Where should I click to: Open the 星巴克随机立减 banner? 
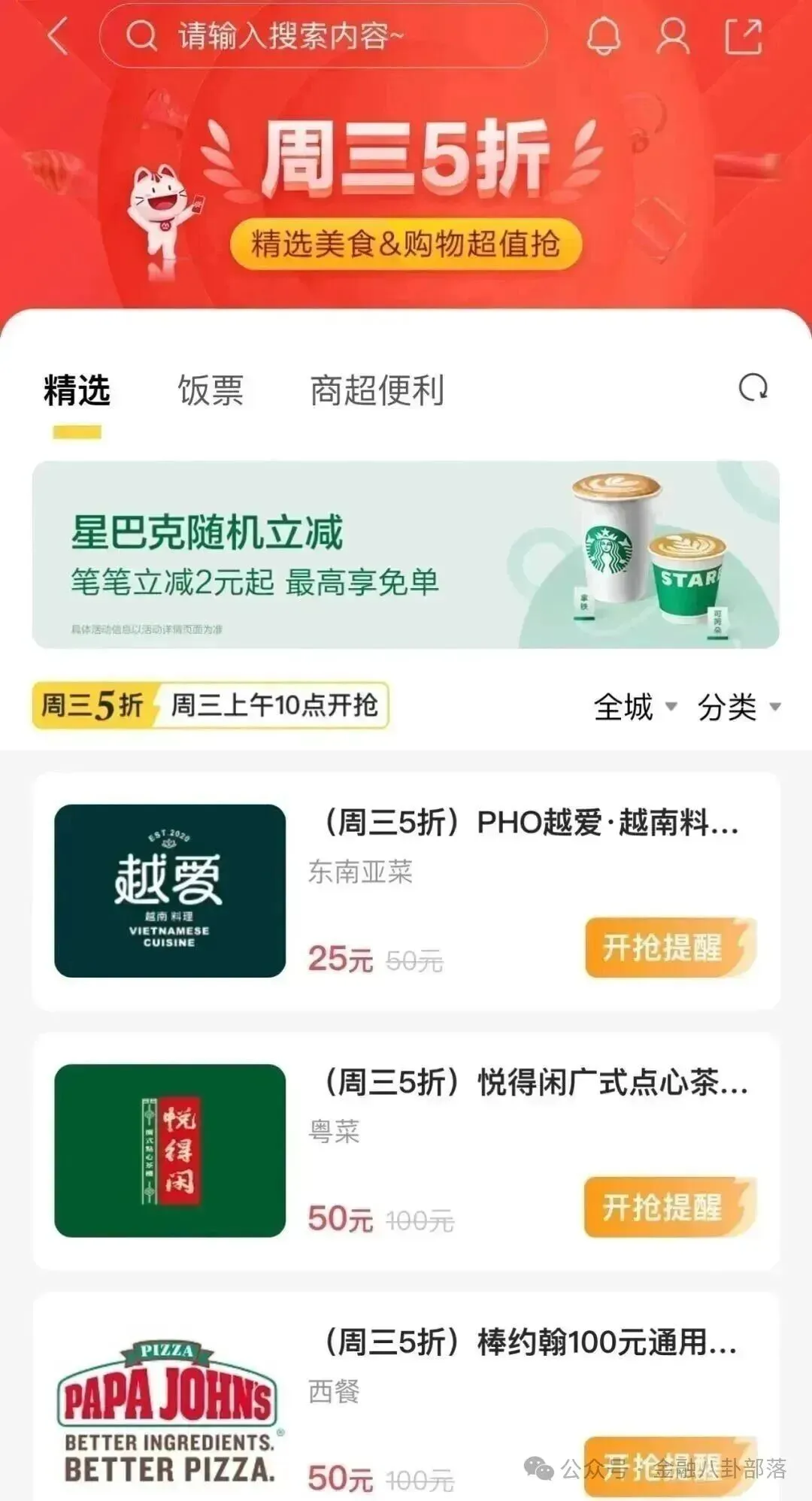click(406, 554)
